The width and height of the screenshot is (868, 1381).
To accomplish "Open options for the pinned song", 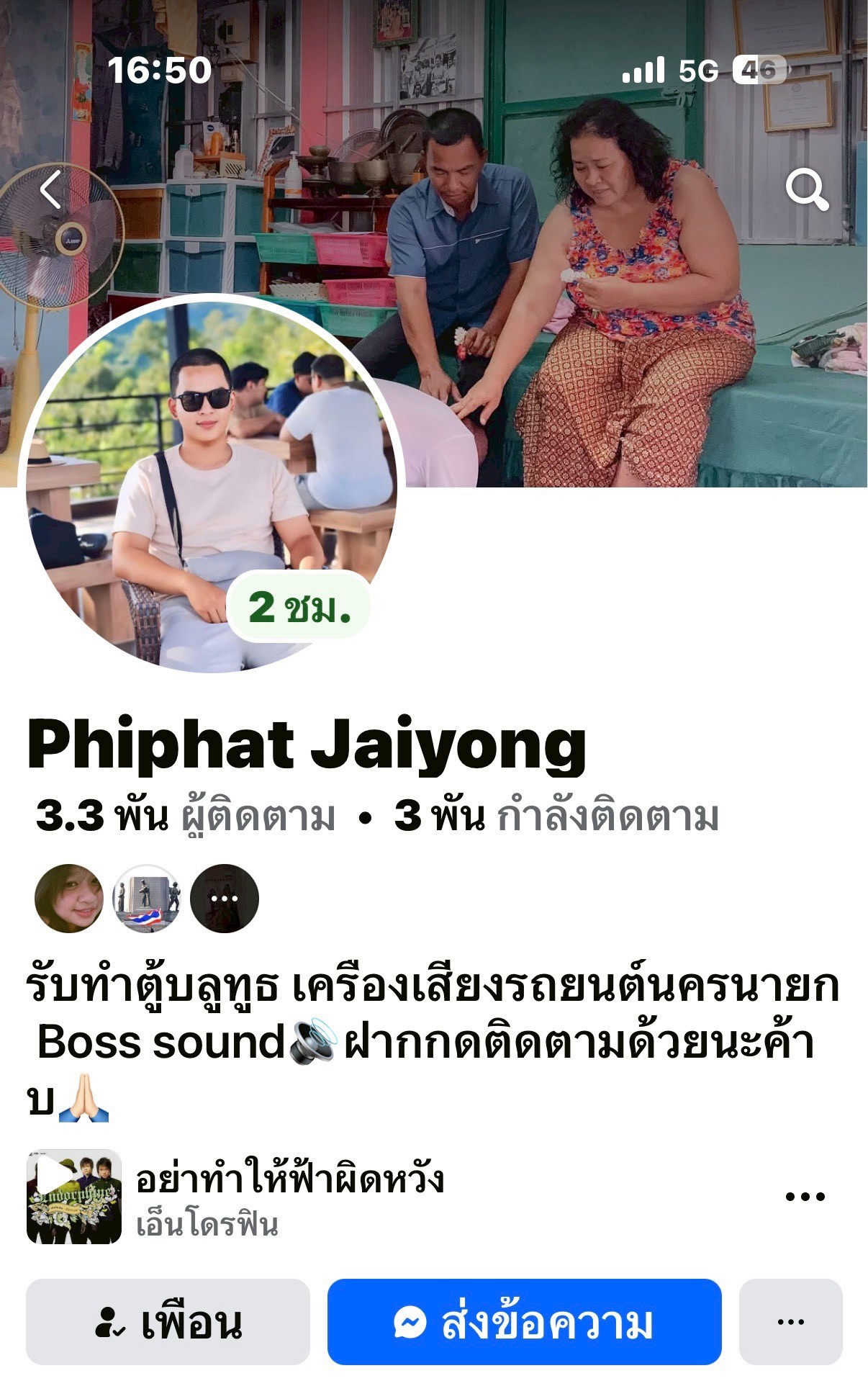I will [804, 1197].
